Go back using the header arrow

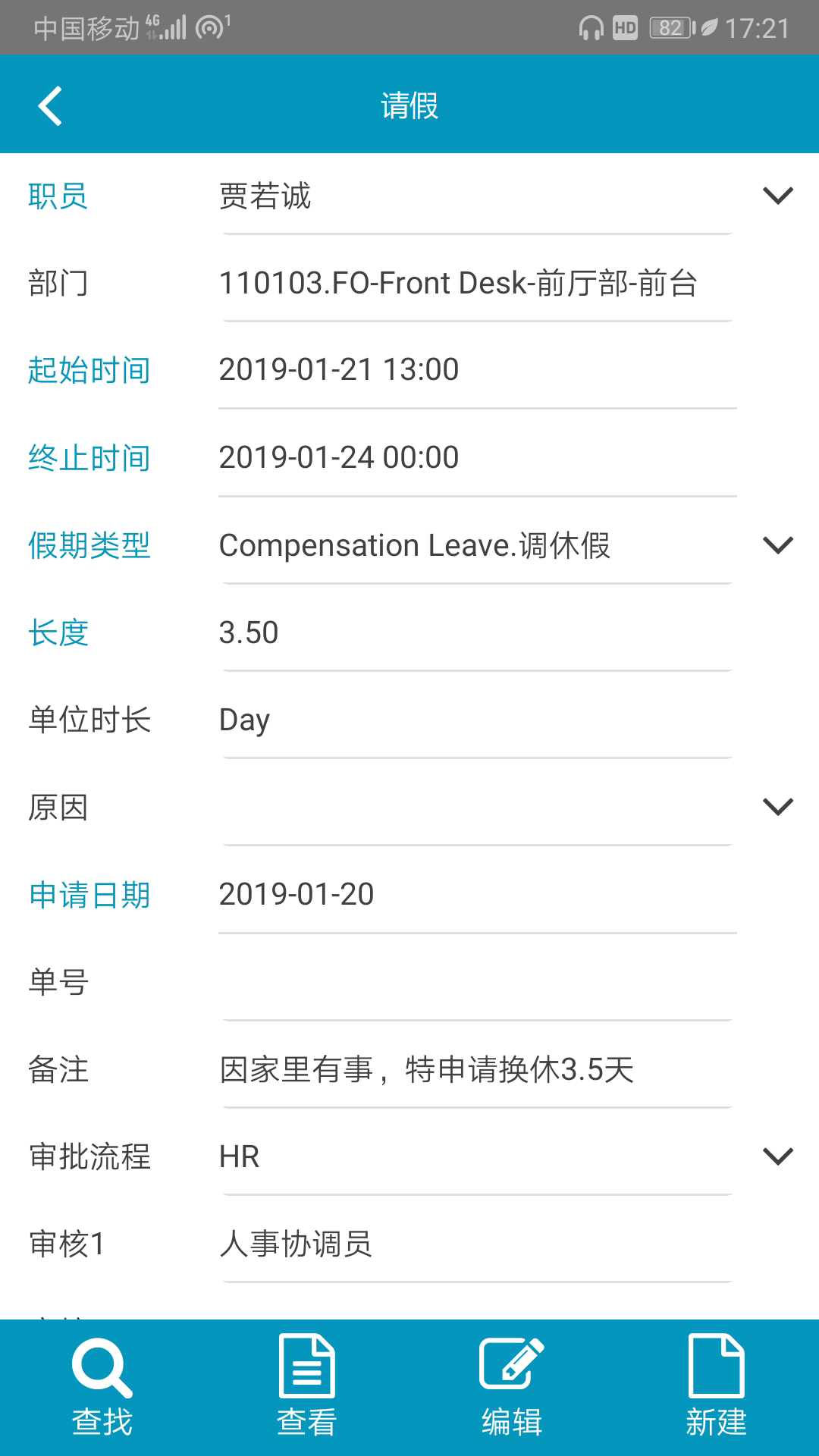tap(50, 105)
